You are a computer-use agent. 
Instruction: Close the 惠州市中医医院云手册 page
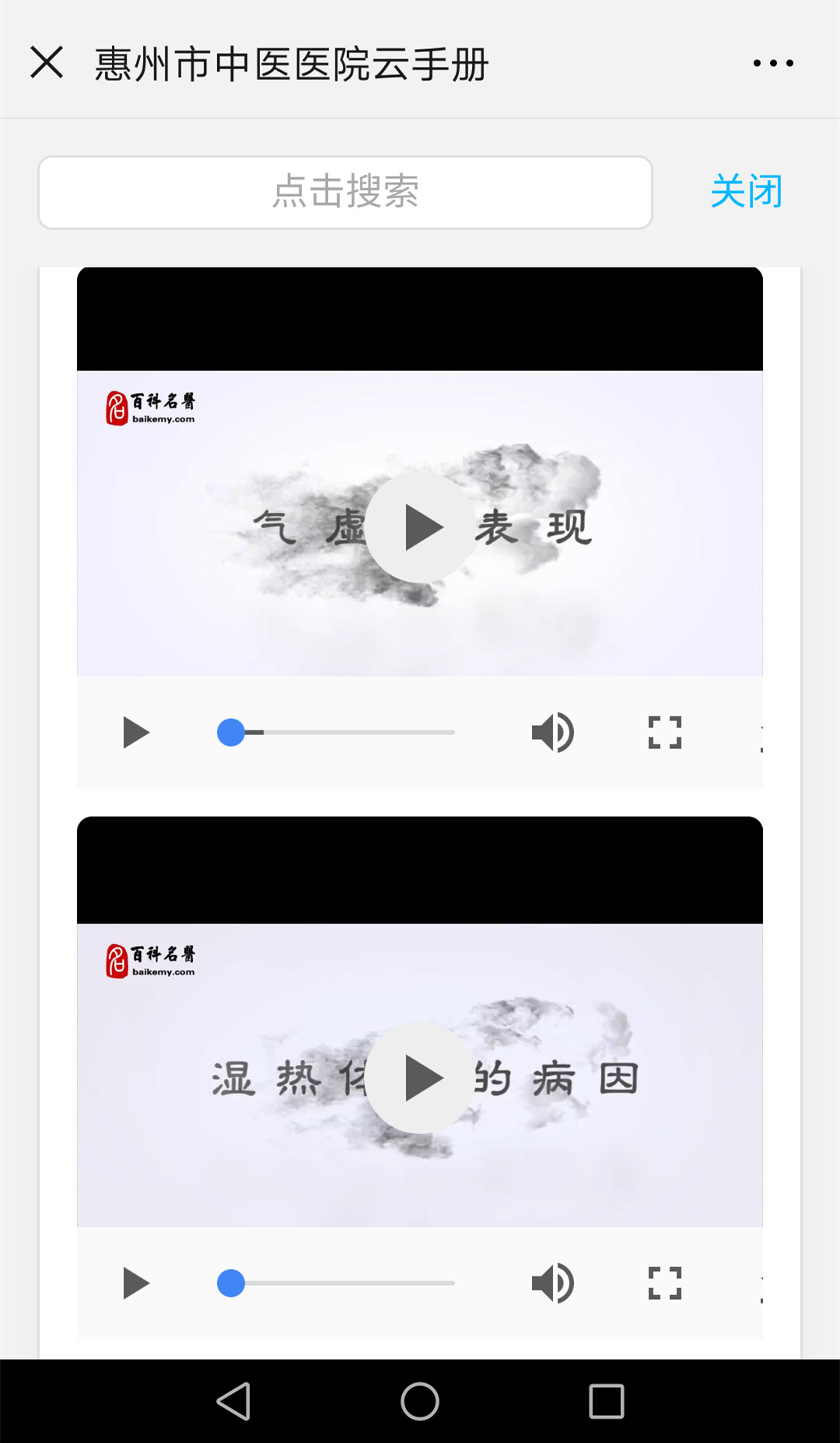point(47,62)
